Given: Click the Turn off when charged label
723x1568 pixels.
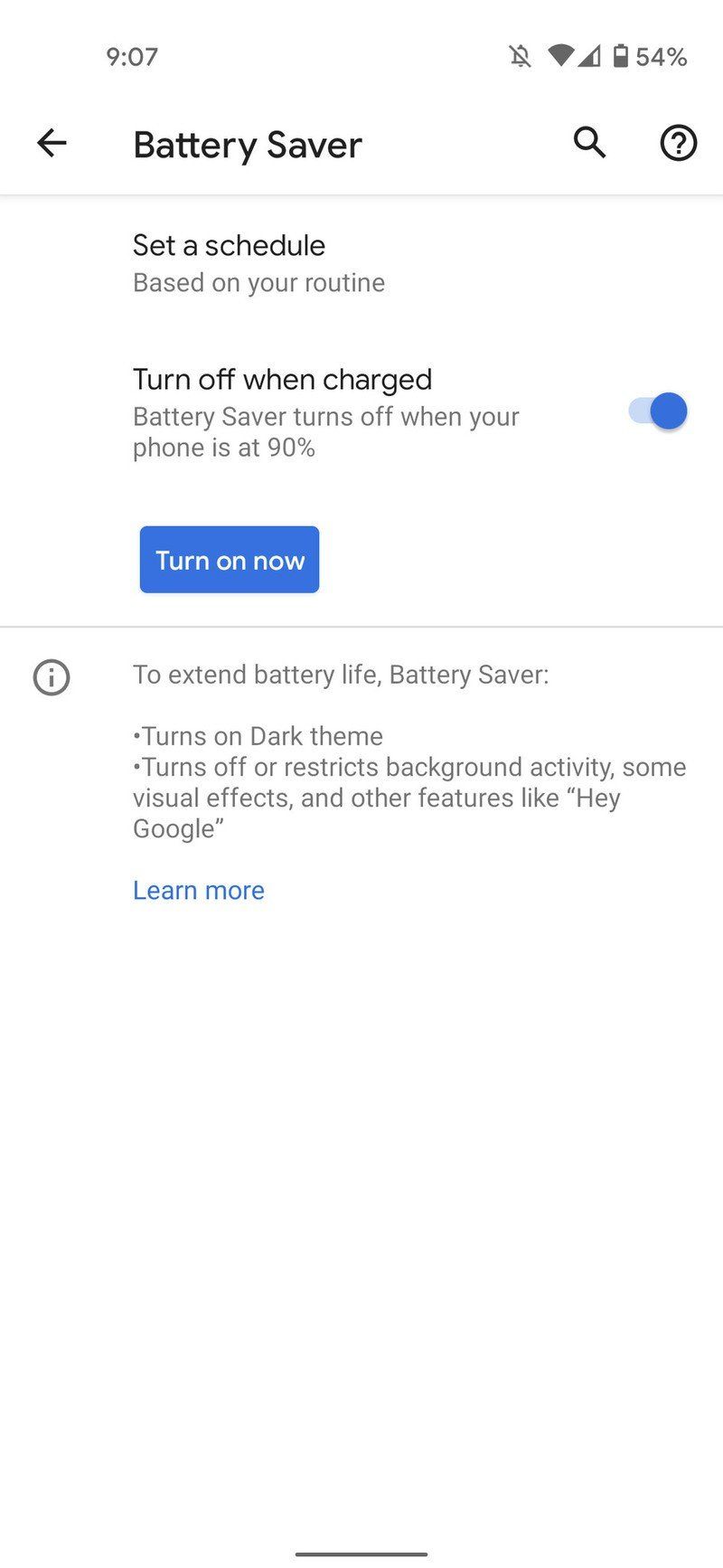Looking at the screenshot, I should click(283, 379).
